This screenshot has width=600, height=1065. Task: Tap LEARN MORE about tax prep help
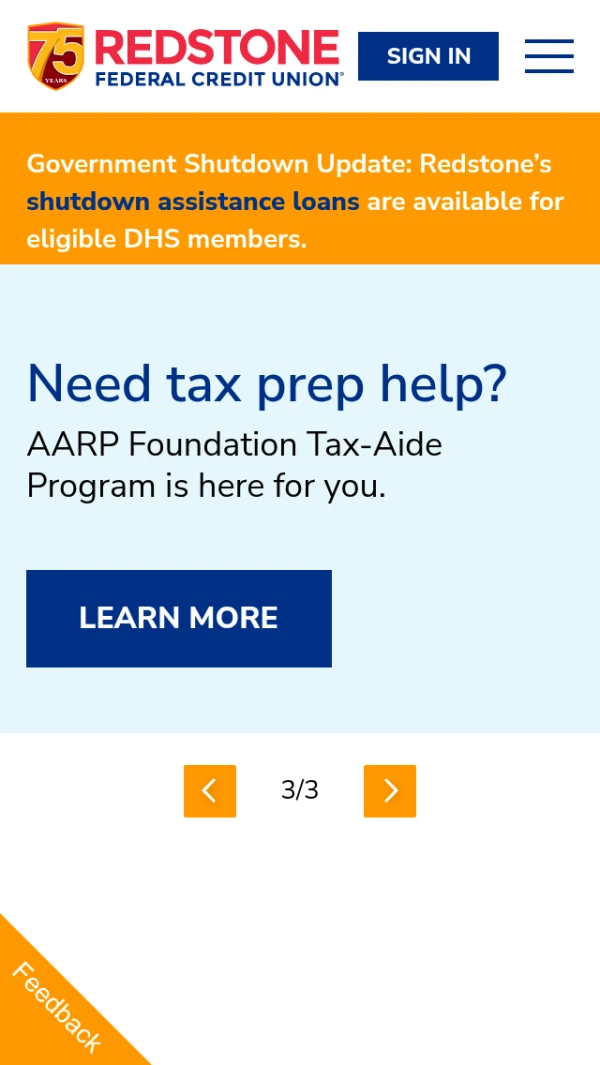pyautogui.click(x=179, y=618)
